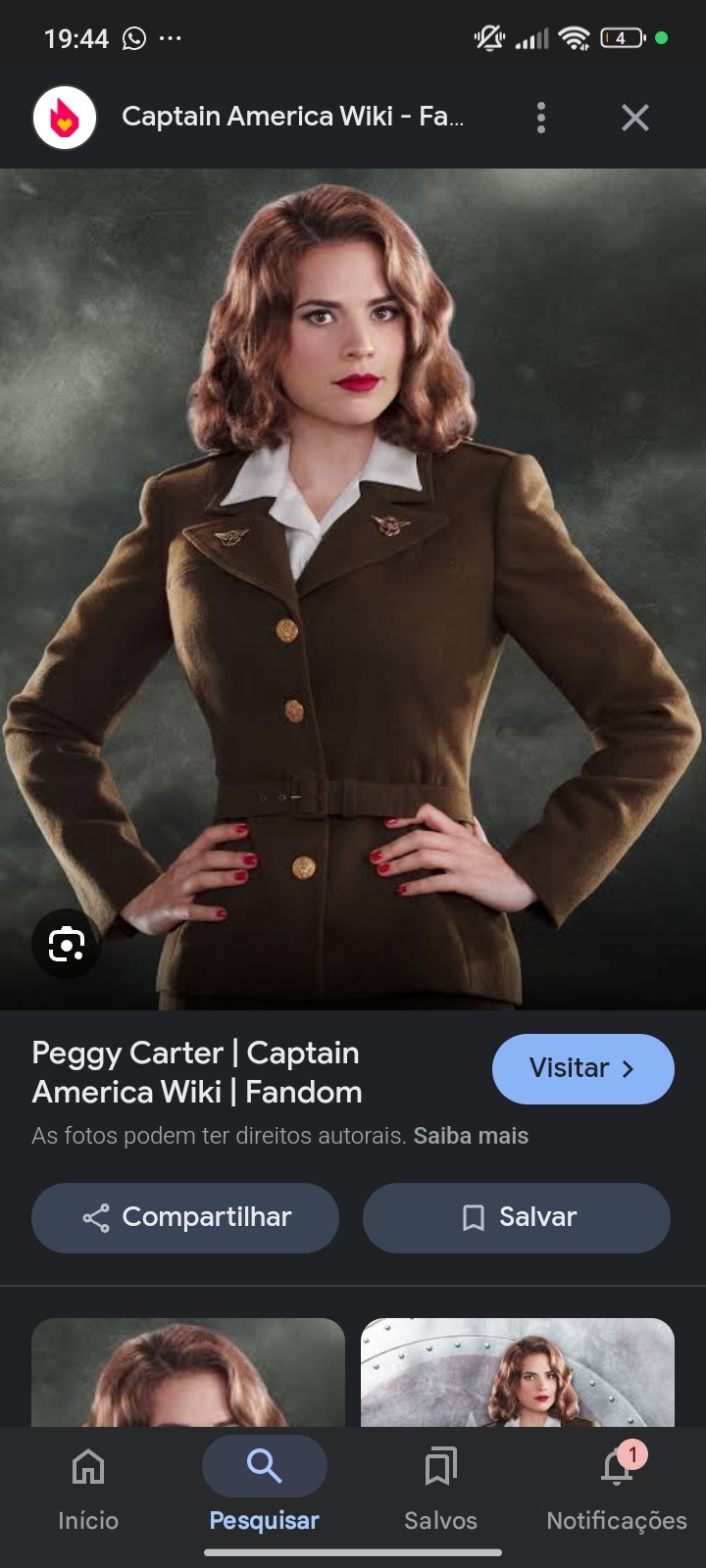Image resolution: width=706 pixels, height=1568 pixels.
Task: Save the image with Salvar
Action: pos(517,1217)
